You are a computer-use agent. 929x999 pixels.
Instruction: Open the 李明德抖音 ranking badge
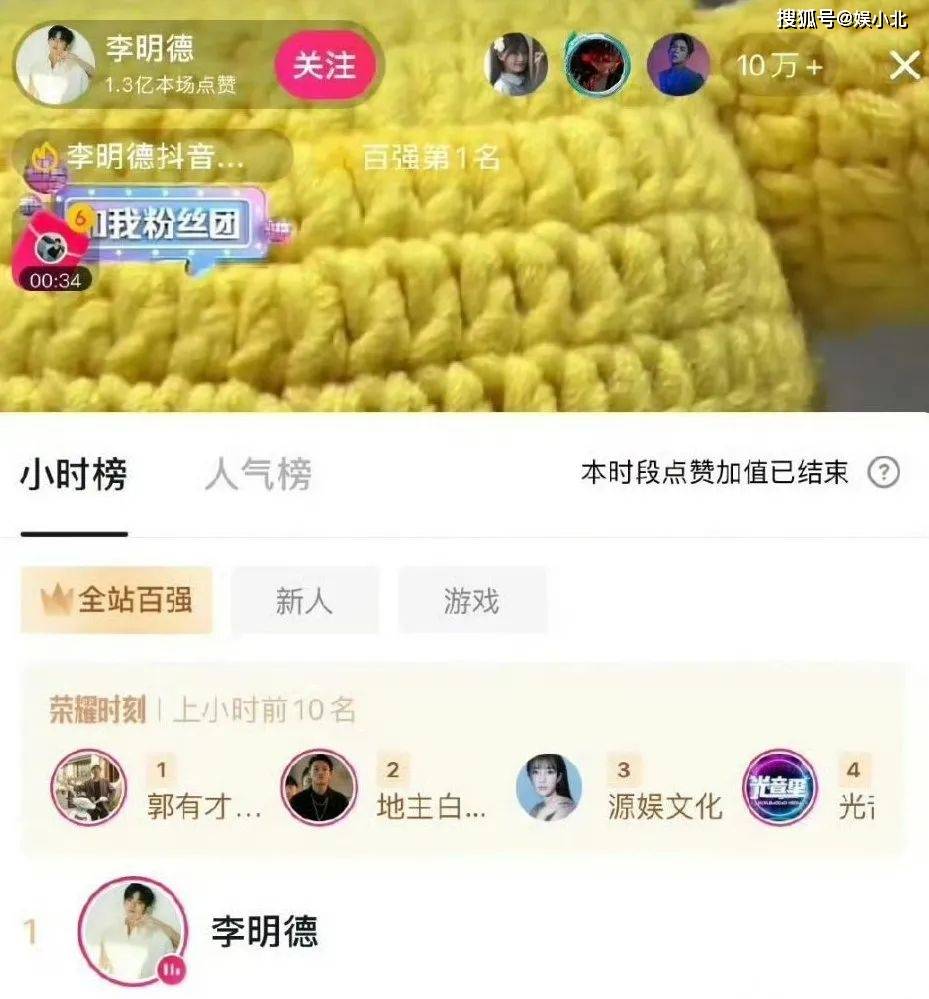[152, 156]
